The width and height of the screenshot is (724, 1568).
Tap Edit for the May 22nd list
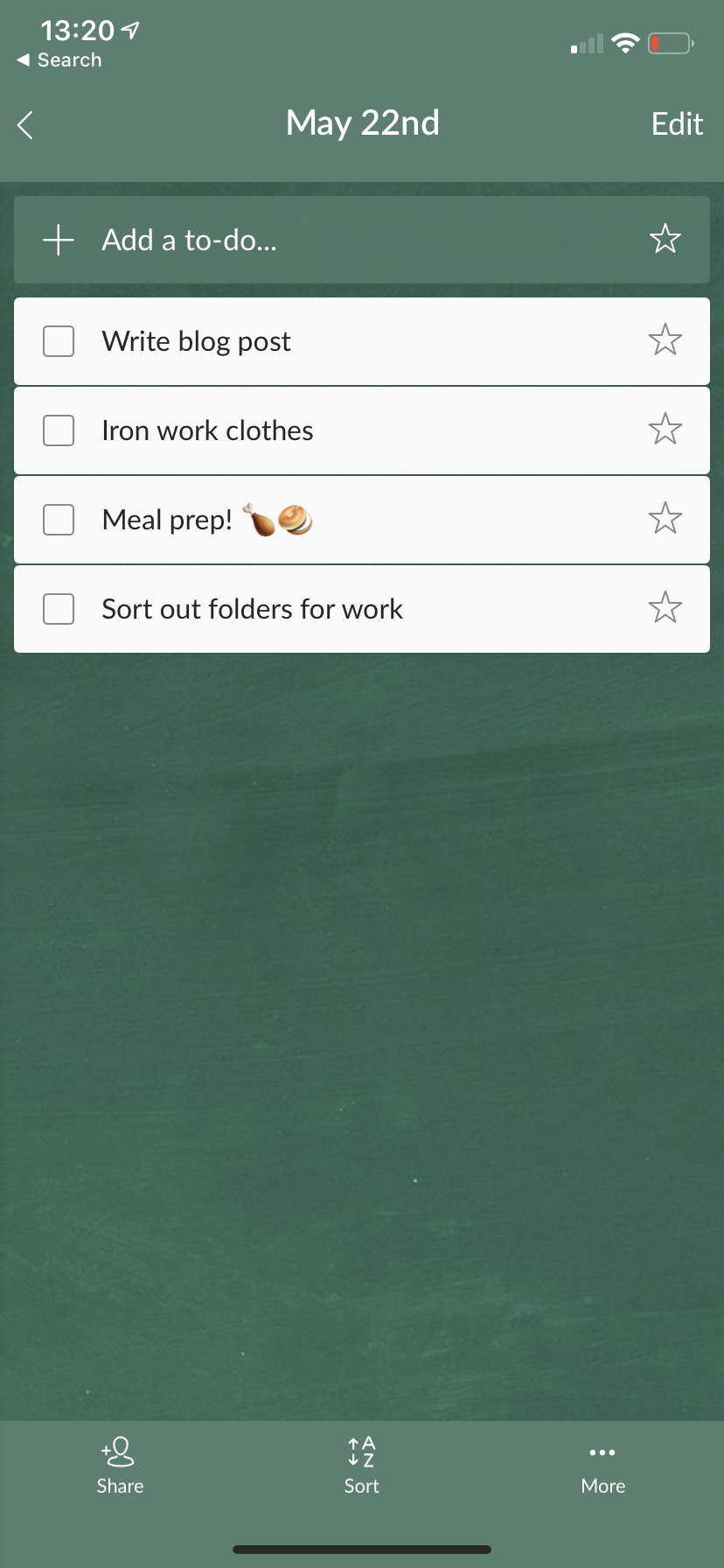click(676, 124)
